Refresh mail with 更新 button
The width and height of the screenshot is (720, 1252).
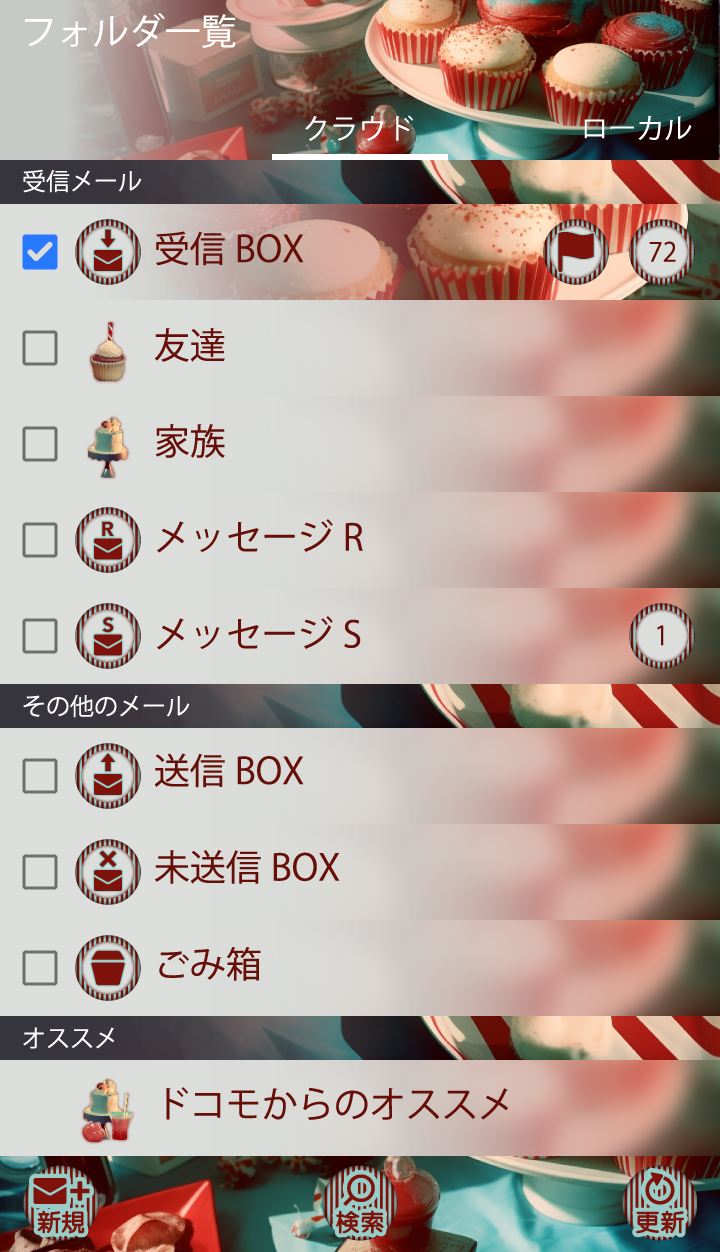tap(660, 1204)
